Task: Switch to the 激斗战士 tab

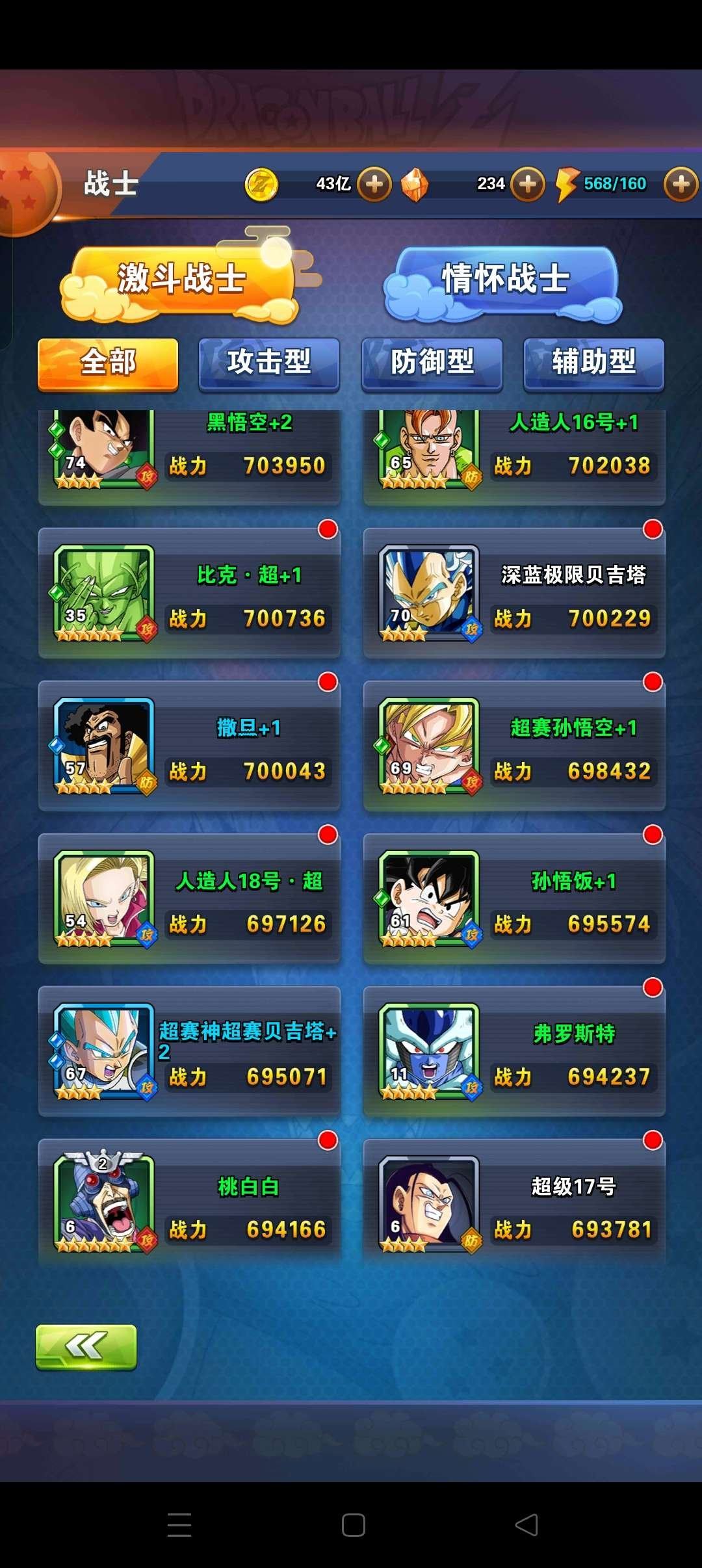Action: [181, 280]
